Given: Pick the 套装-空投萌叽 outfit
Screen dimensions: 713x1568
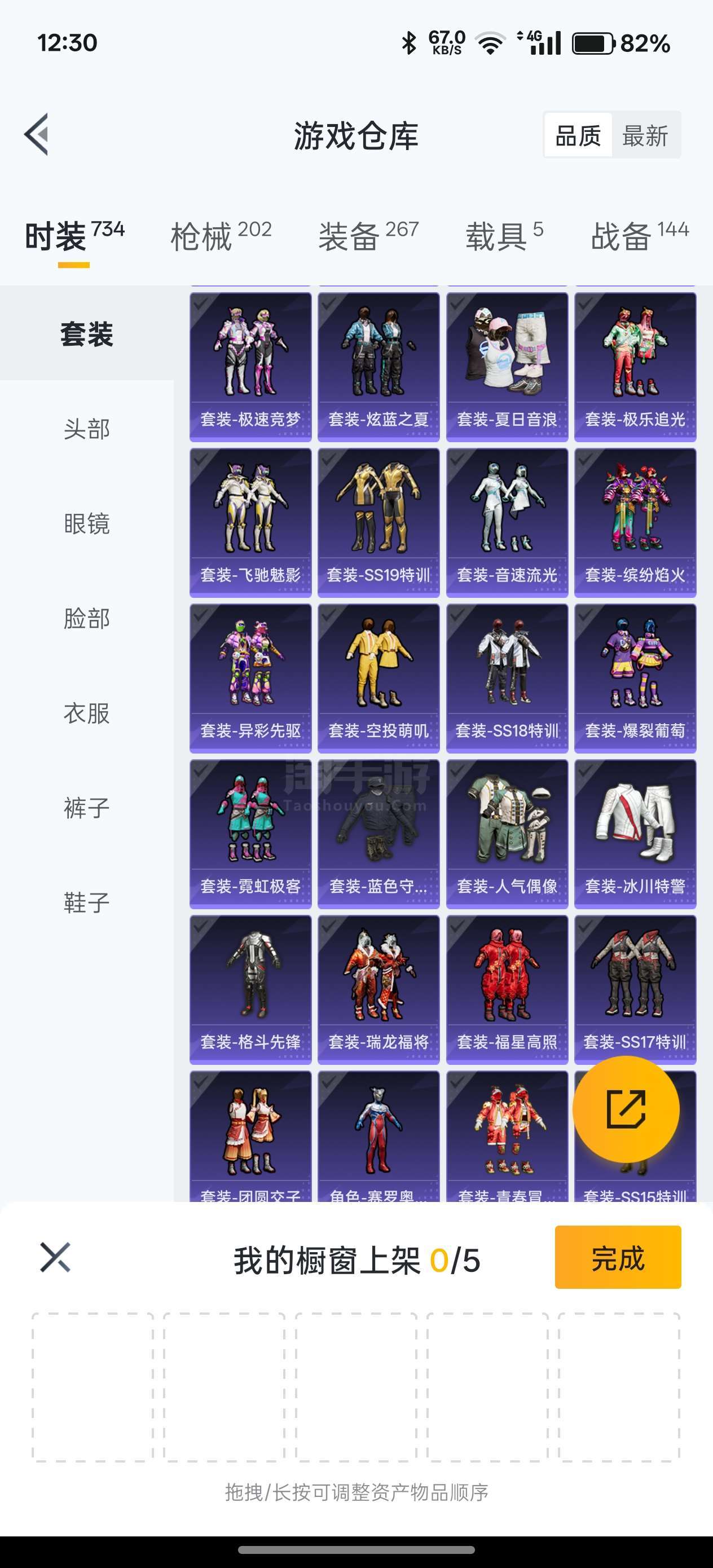Looking at the screenshot, I should coord(378,679).
